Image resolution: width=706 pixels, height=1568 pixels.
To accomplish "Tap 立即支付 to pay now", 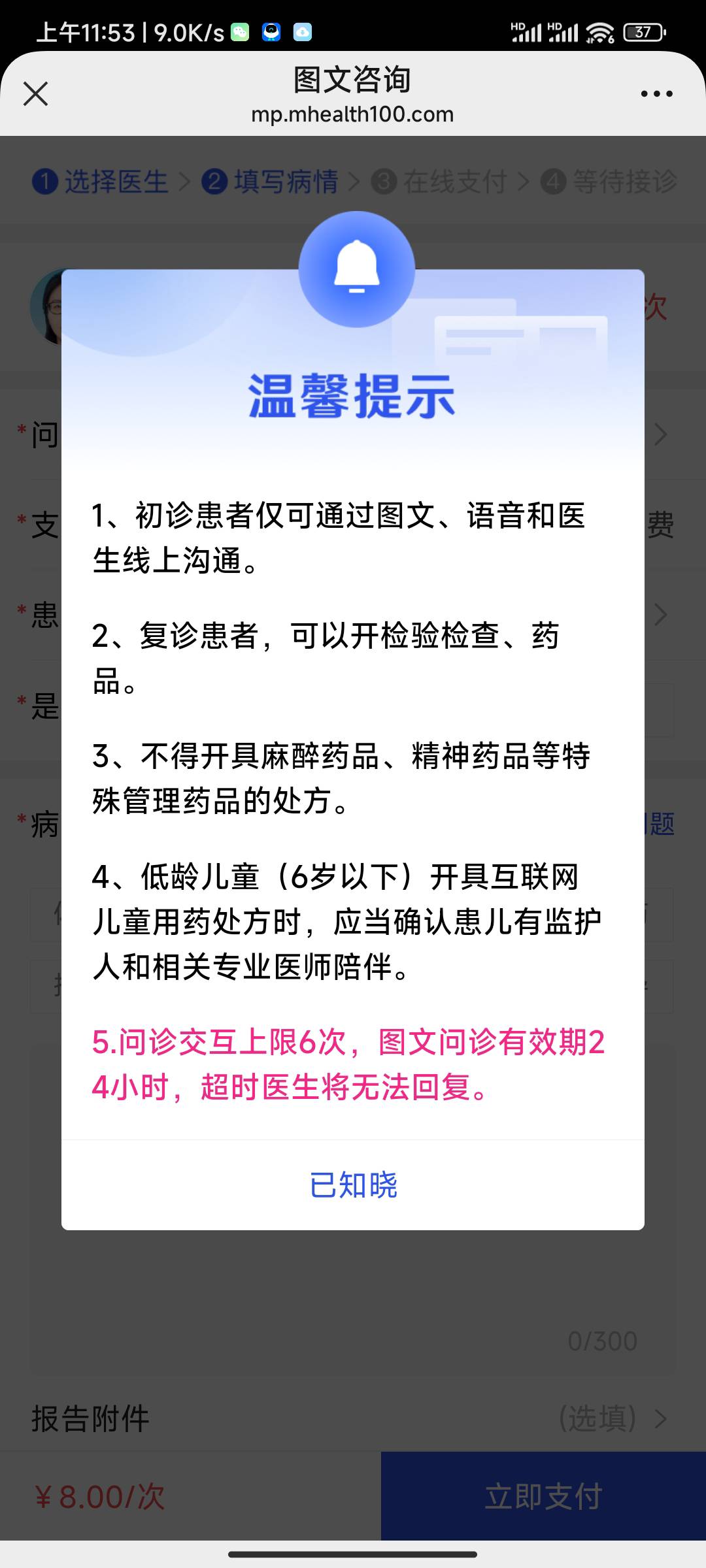I will pos(543,1495).
